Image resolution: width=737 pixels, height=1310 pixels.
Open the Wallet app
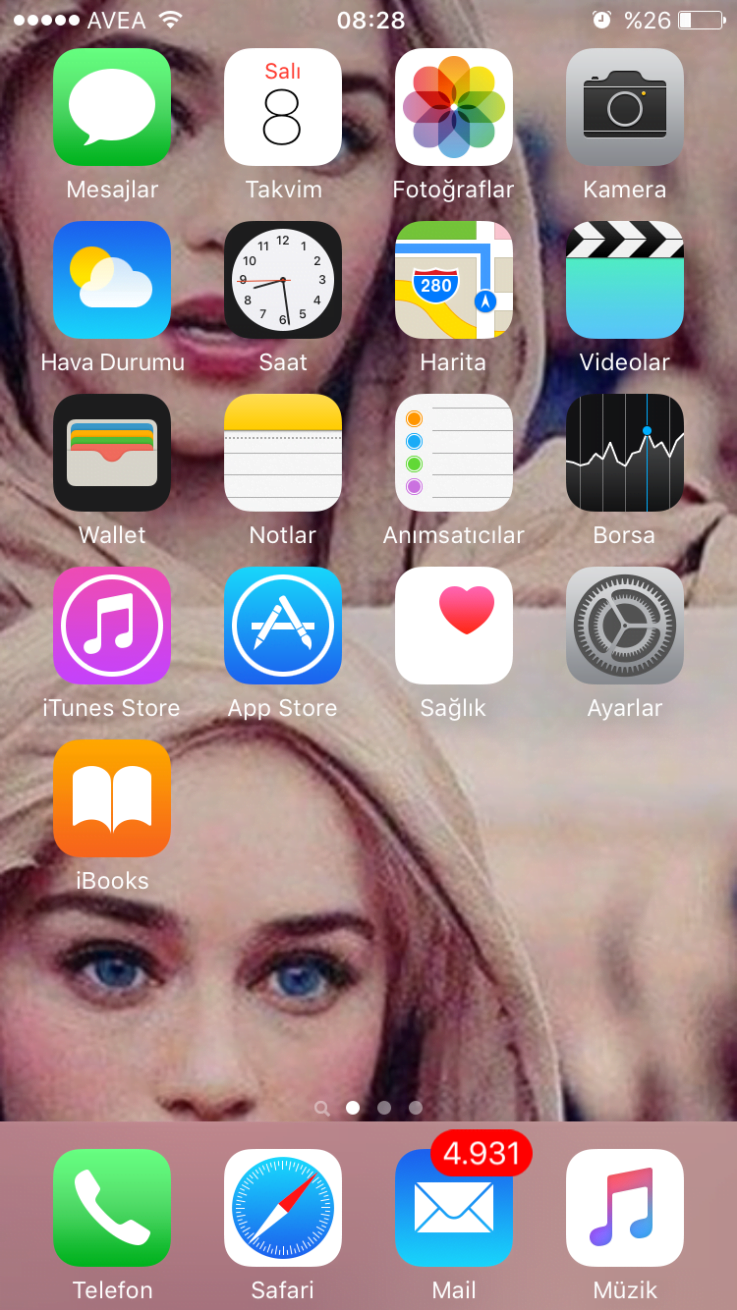click(x=112, y=453)
